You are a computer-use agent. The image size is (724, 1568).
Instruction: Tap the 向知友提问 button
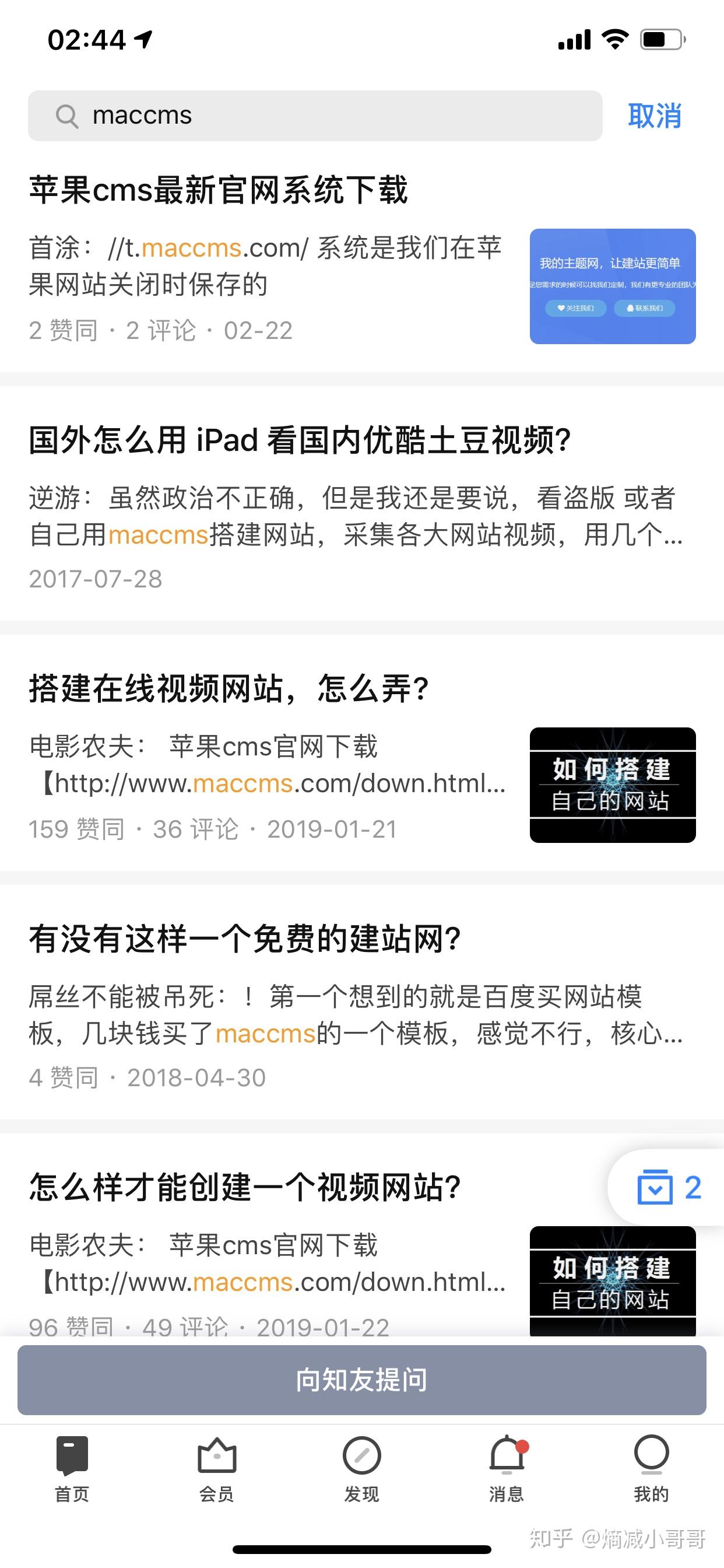pyautogui.click(x=361, y=1380)
